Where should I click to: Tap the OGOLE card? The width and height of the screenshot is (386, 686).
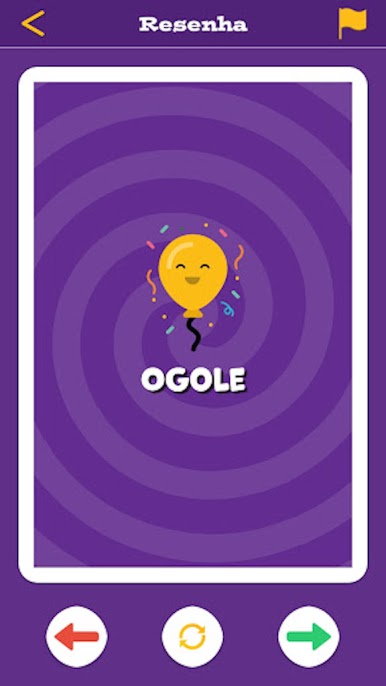pyautogui.click(x=193, y=325)
